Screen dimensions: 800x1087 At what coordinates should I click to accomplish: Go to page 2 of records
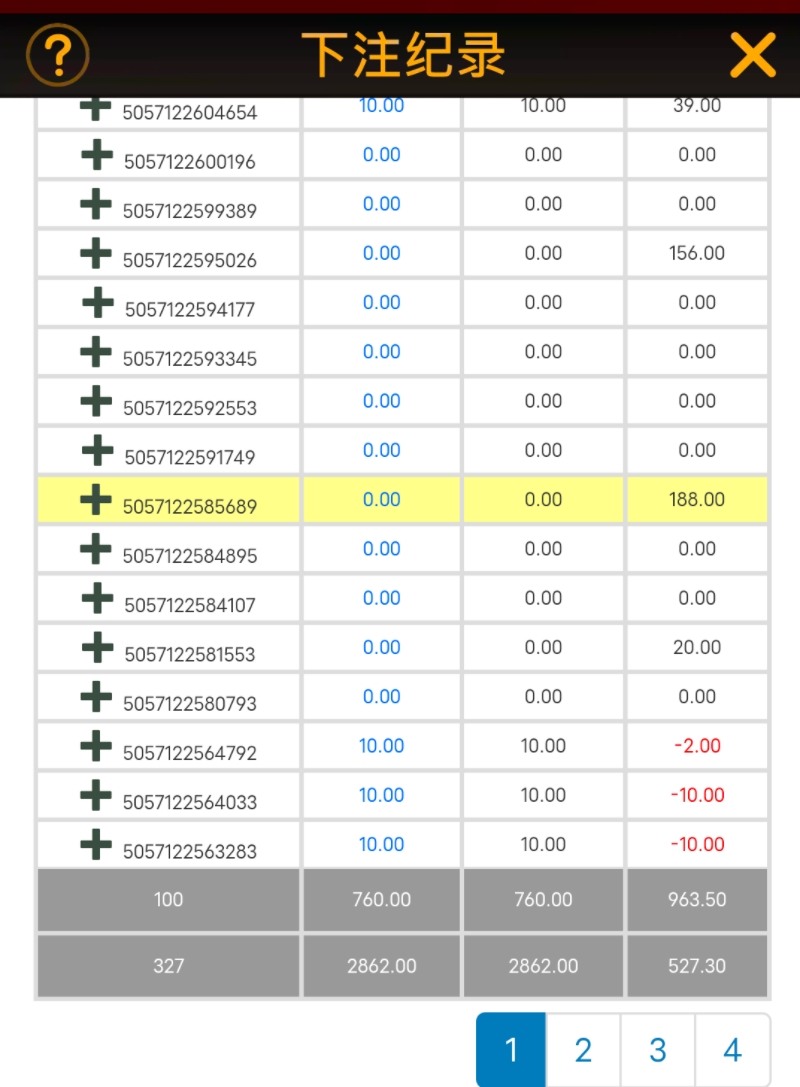tap(583, 1049)
